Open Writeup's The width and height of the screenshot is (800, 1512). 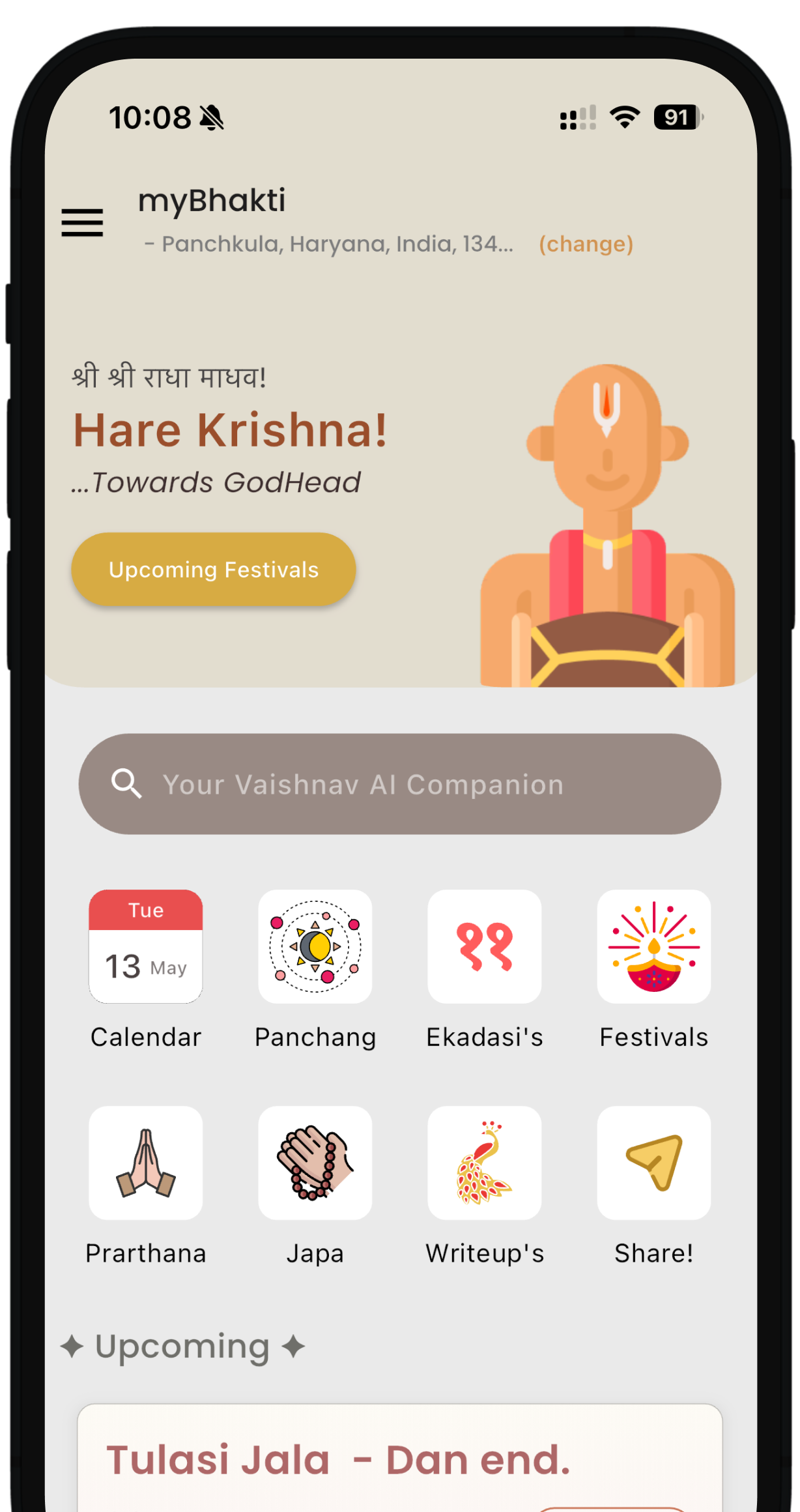coord(485,1163)
